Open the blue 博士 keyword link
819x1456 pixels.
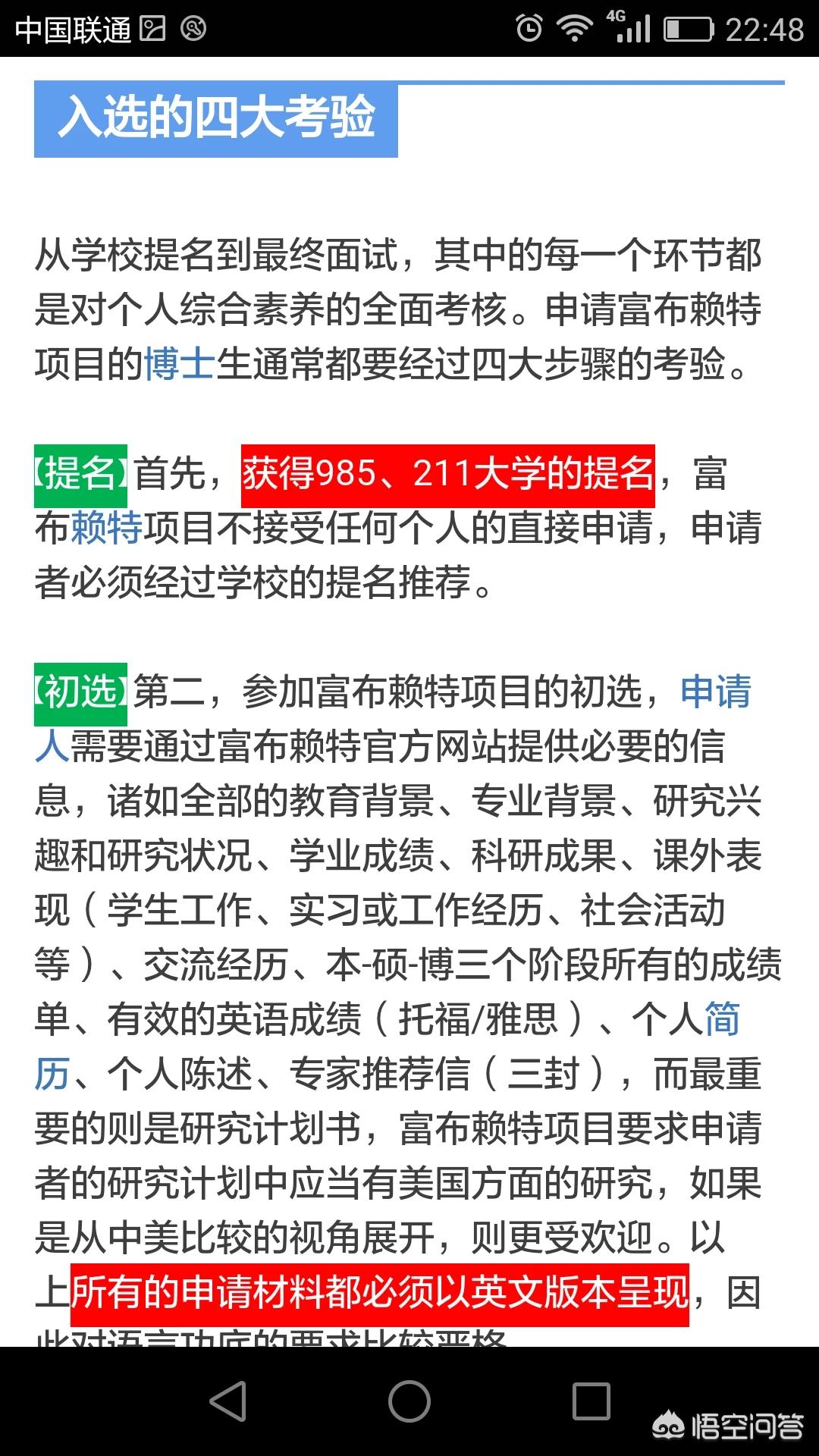click(x=180, y=365)
